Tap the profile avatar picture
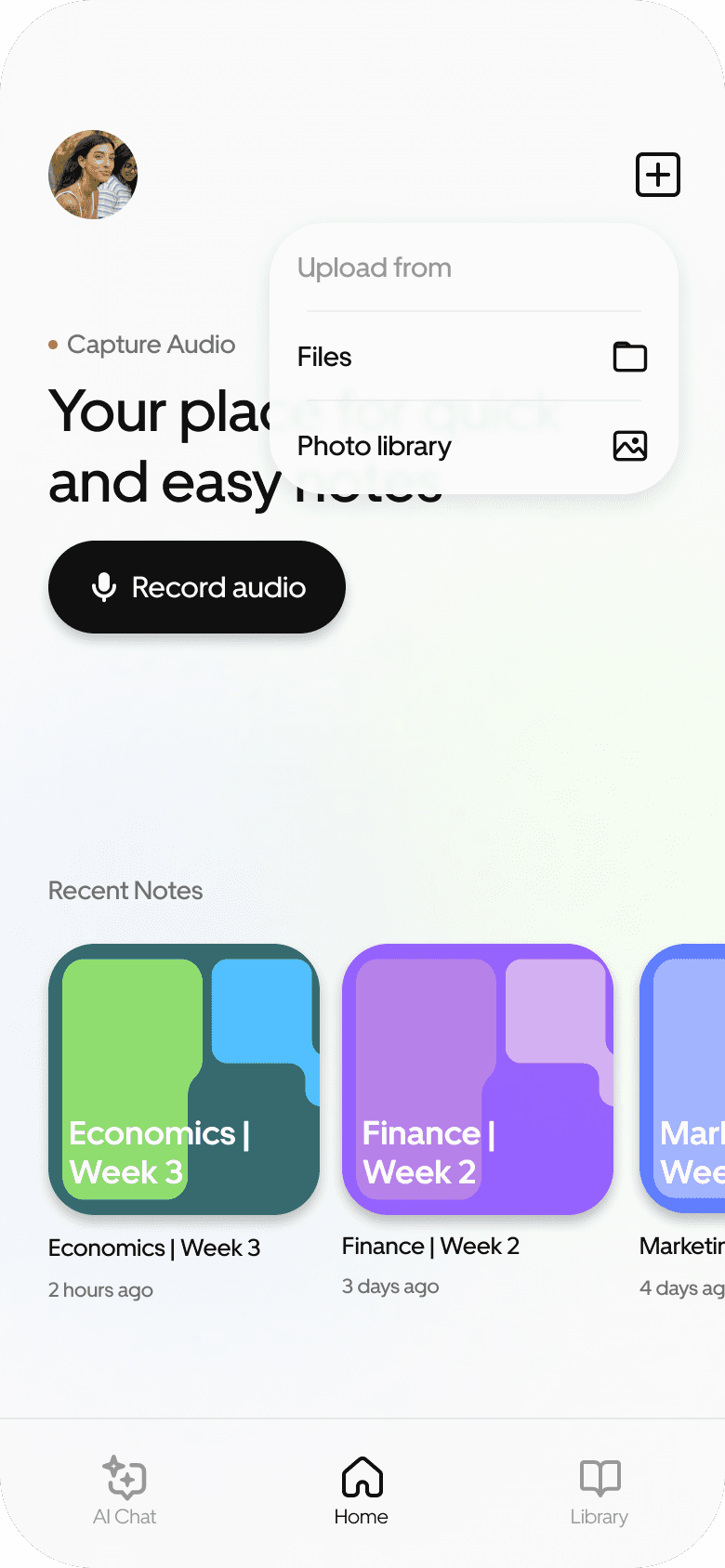The width and height of the screenshot is (725, 1568). click(x=93, y=175)
